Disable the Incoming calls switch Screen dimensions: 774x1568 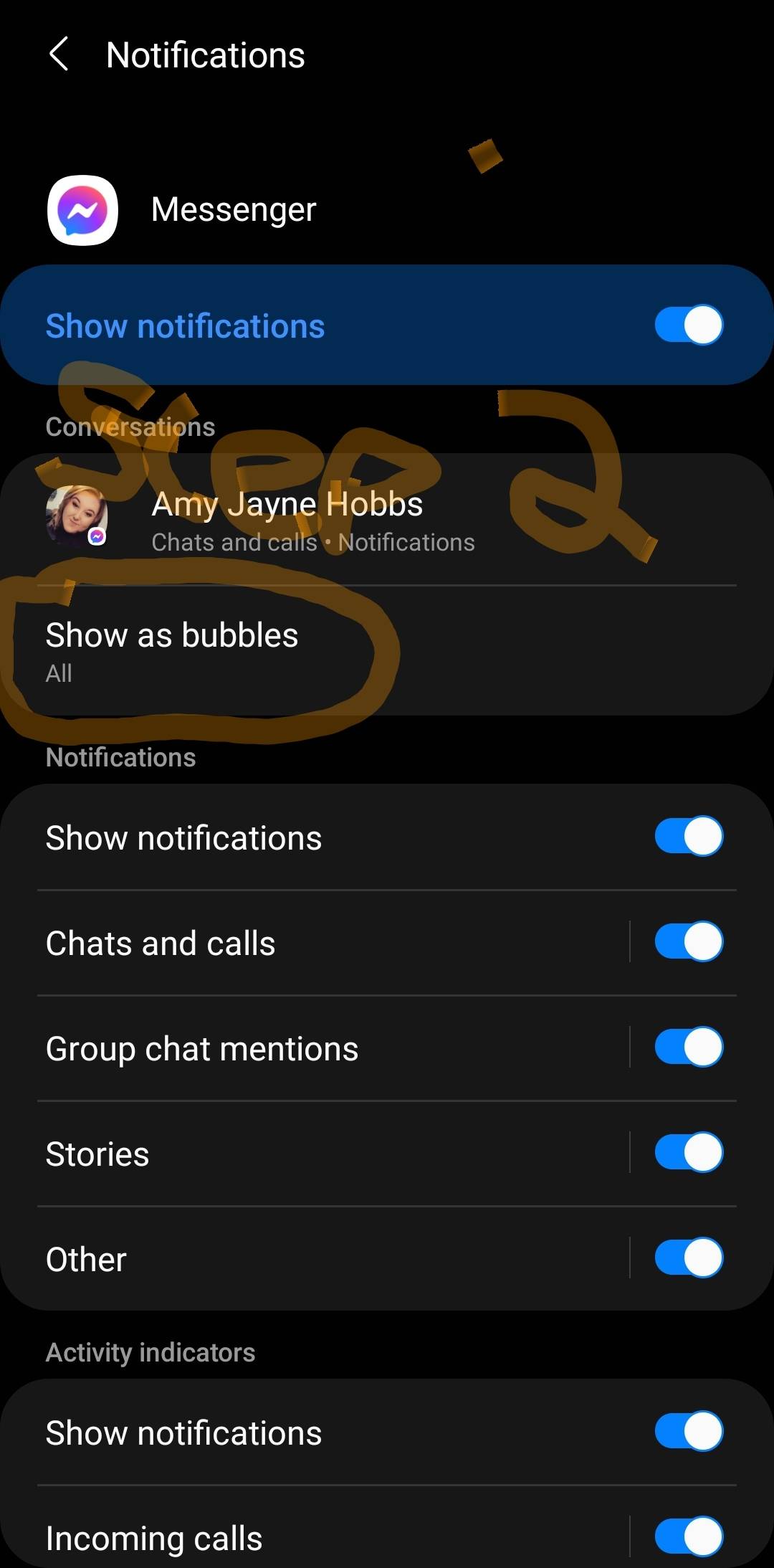coord(688,1536)
